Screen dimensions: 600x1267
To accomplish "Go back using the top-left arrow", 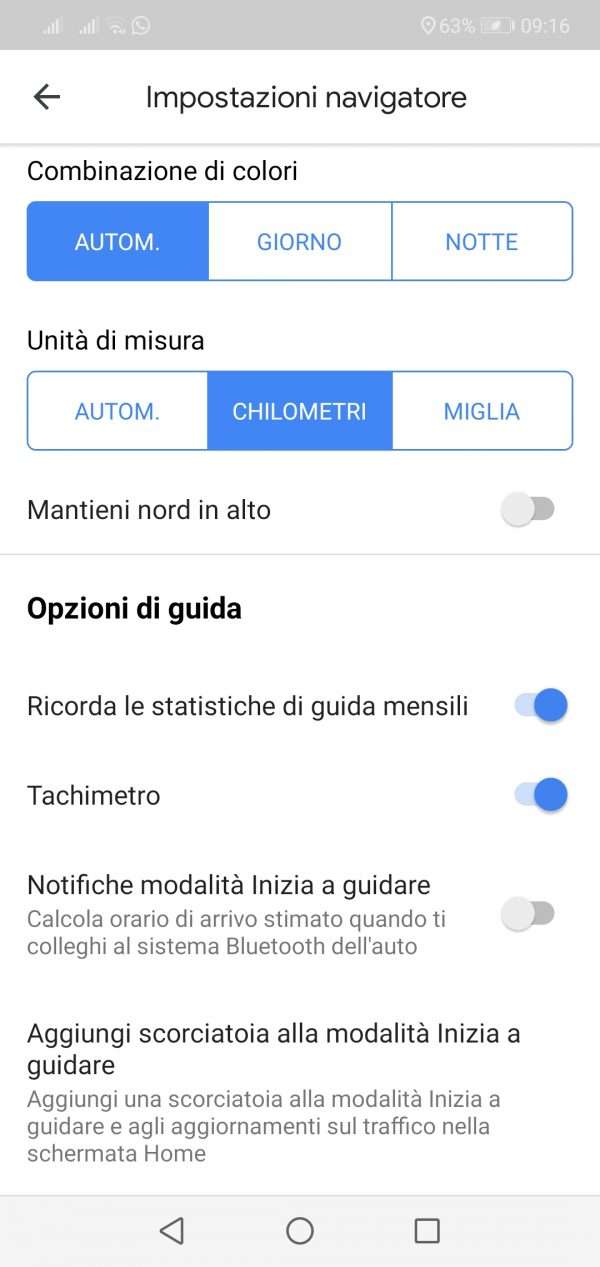I will point(47,97).
